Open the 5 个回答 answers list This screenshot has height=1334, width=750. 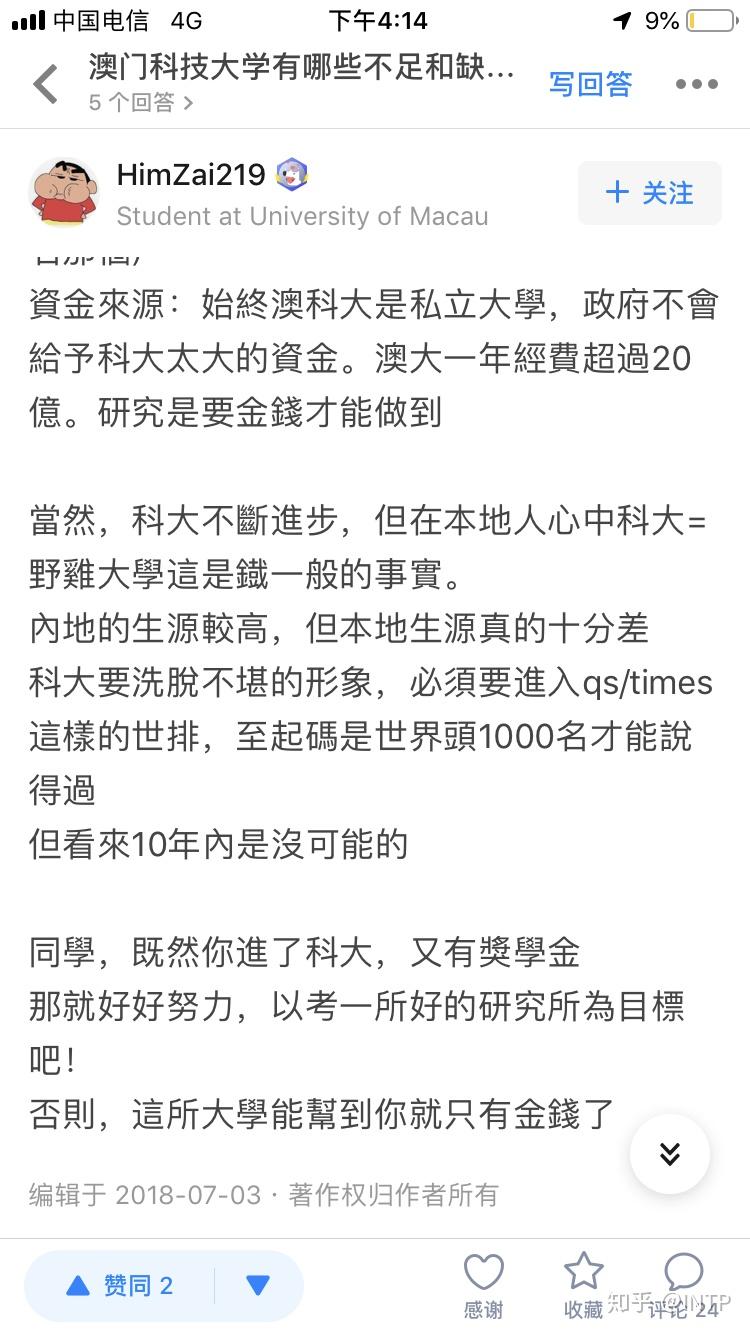tap(141, 102)
